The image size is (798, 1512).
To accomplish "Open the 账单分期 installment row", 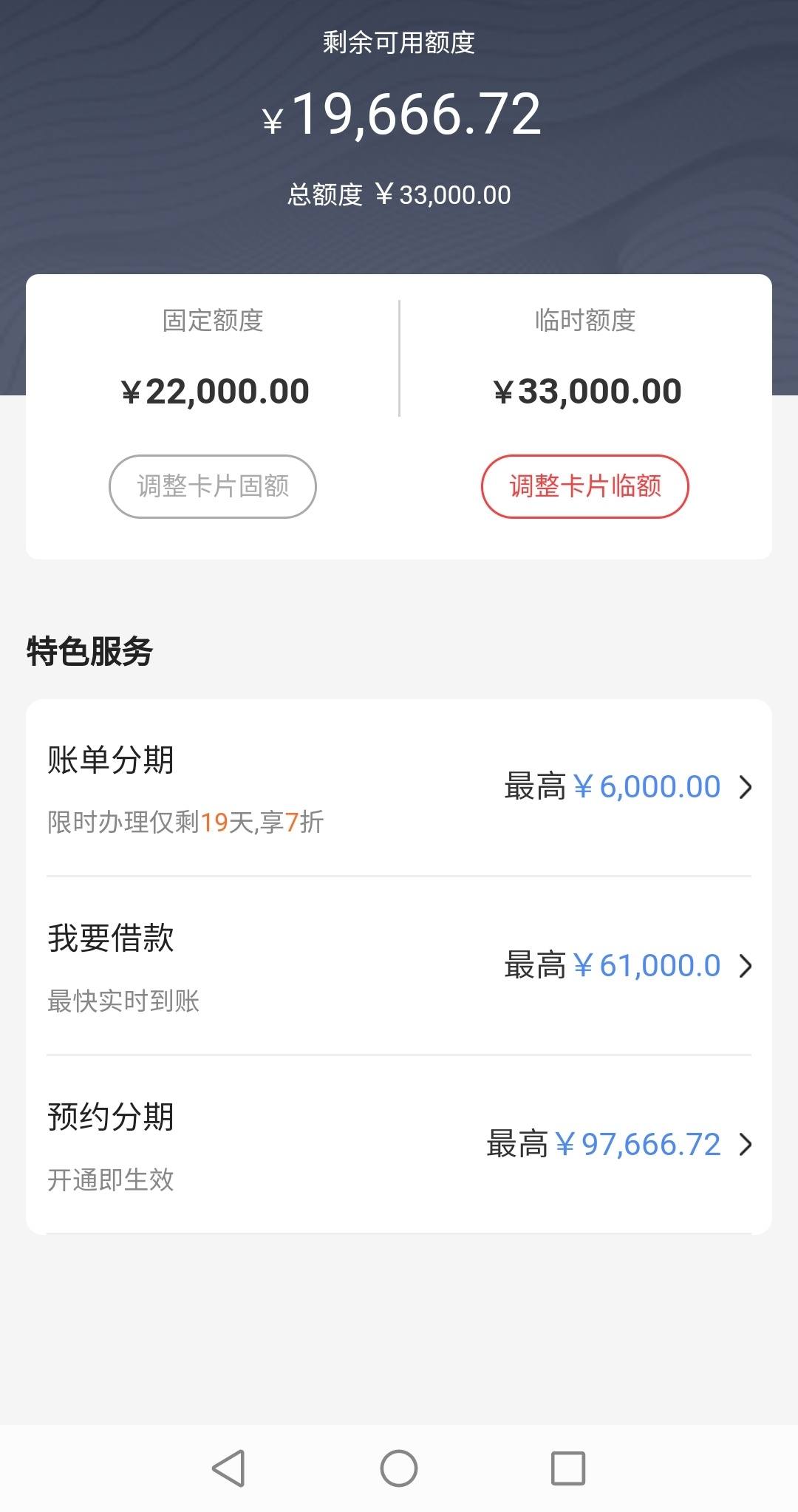I will point(399,788).
